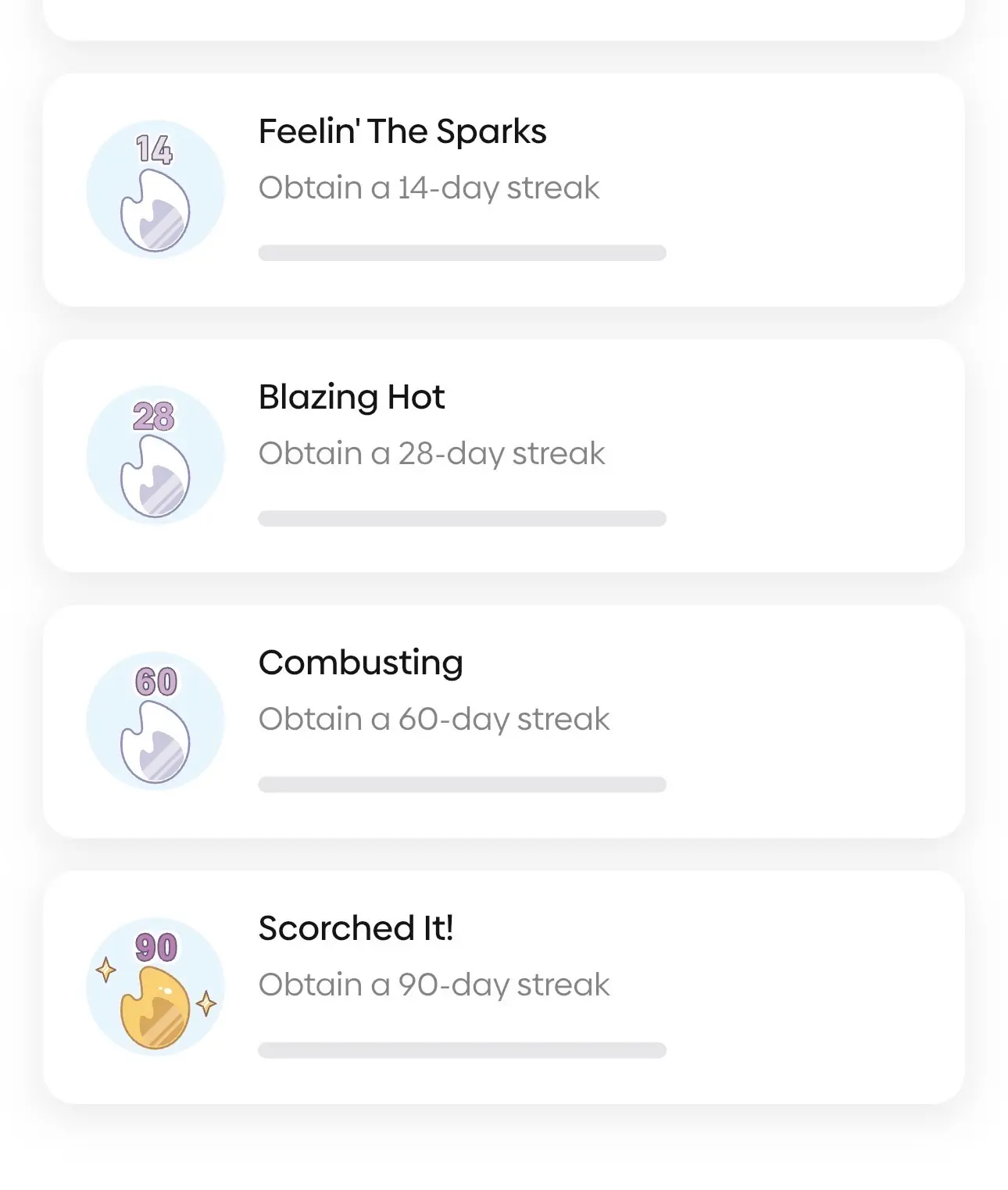Click the 'Obtain a 14-day streak' description

[x=429, y=187]
